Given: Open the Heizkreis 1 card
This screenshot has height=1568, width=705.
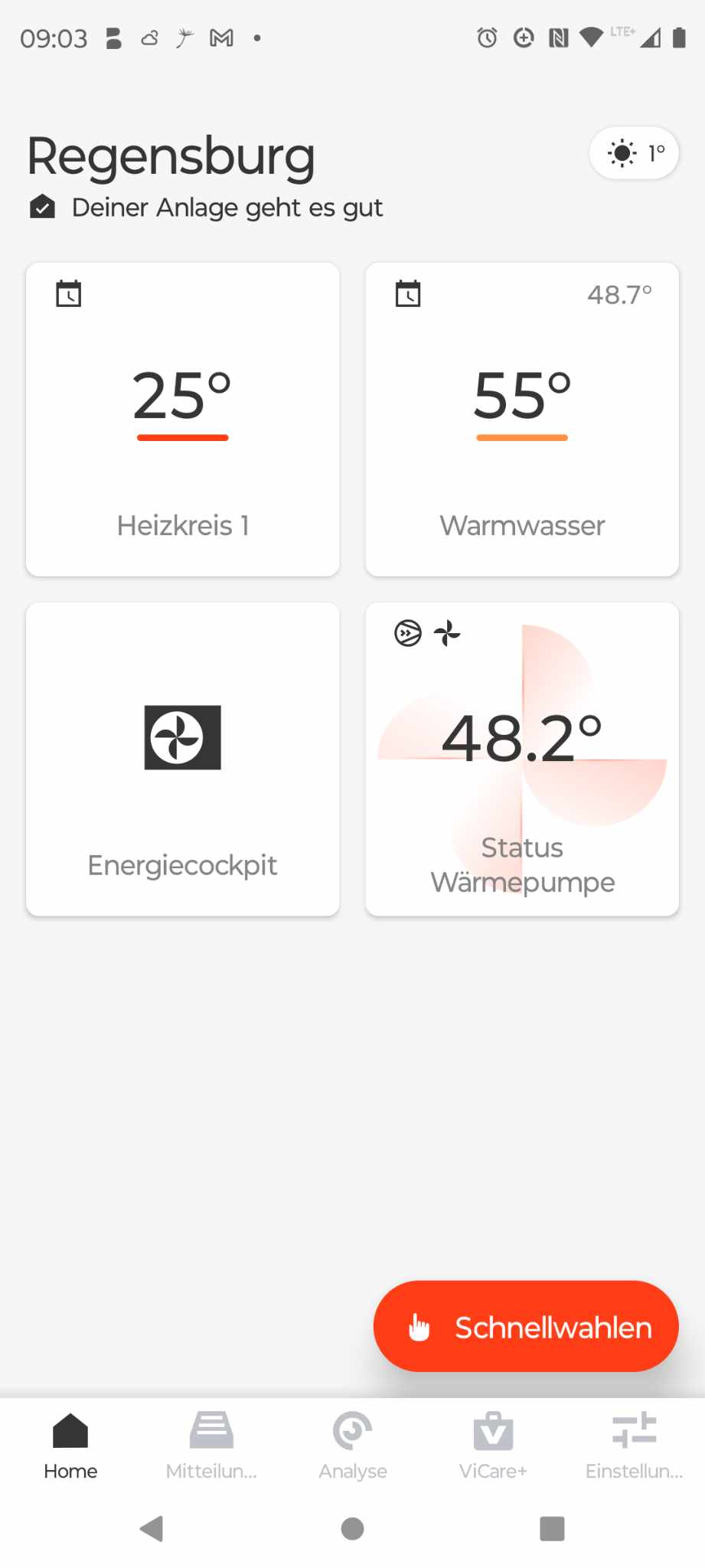Looking at the screenshot, I should click(x=182, y=420).
